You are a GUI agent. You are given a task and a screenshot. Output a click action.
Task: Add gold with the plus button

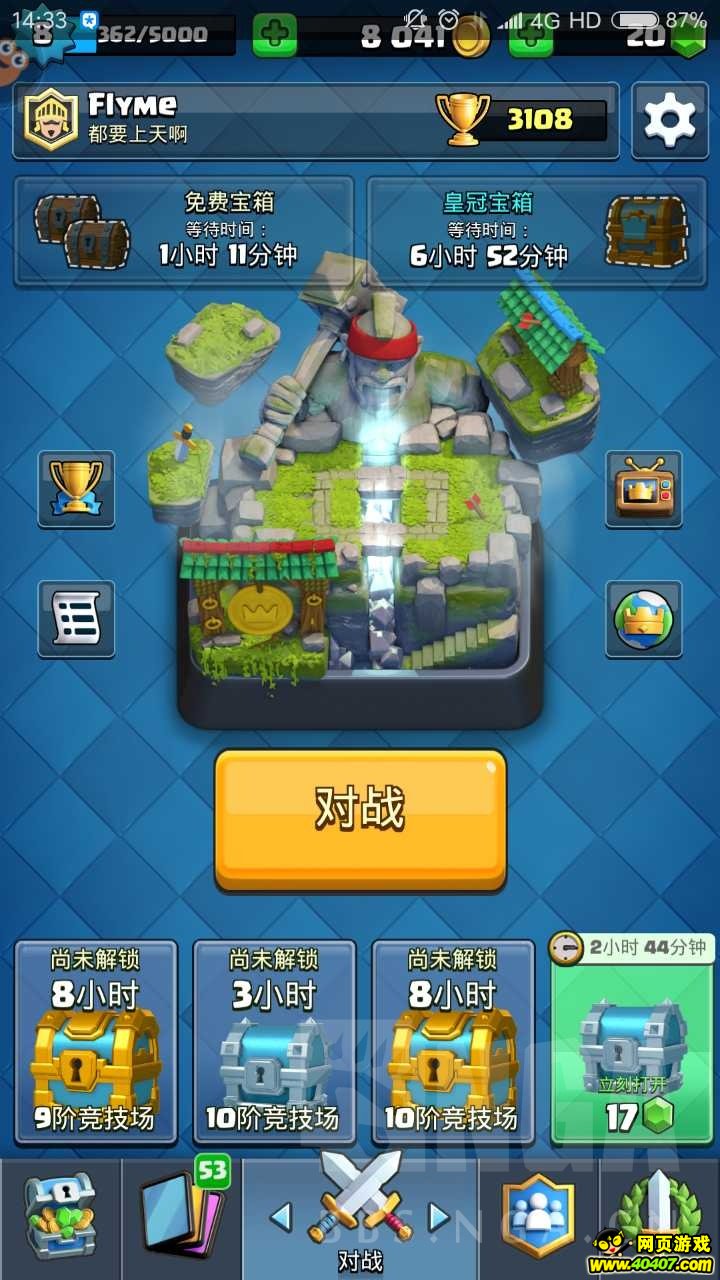point(274,36)
